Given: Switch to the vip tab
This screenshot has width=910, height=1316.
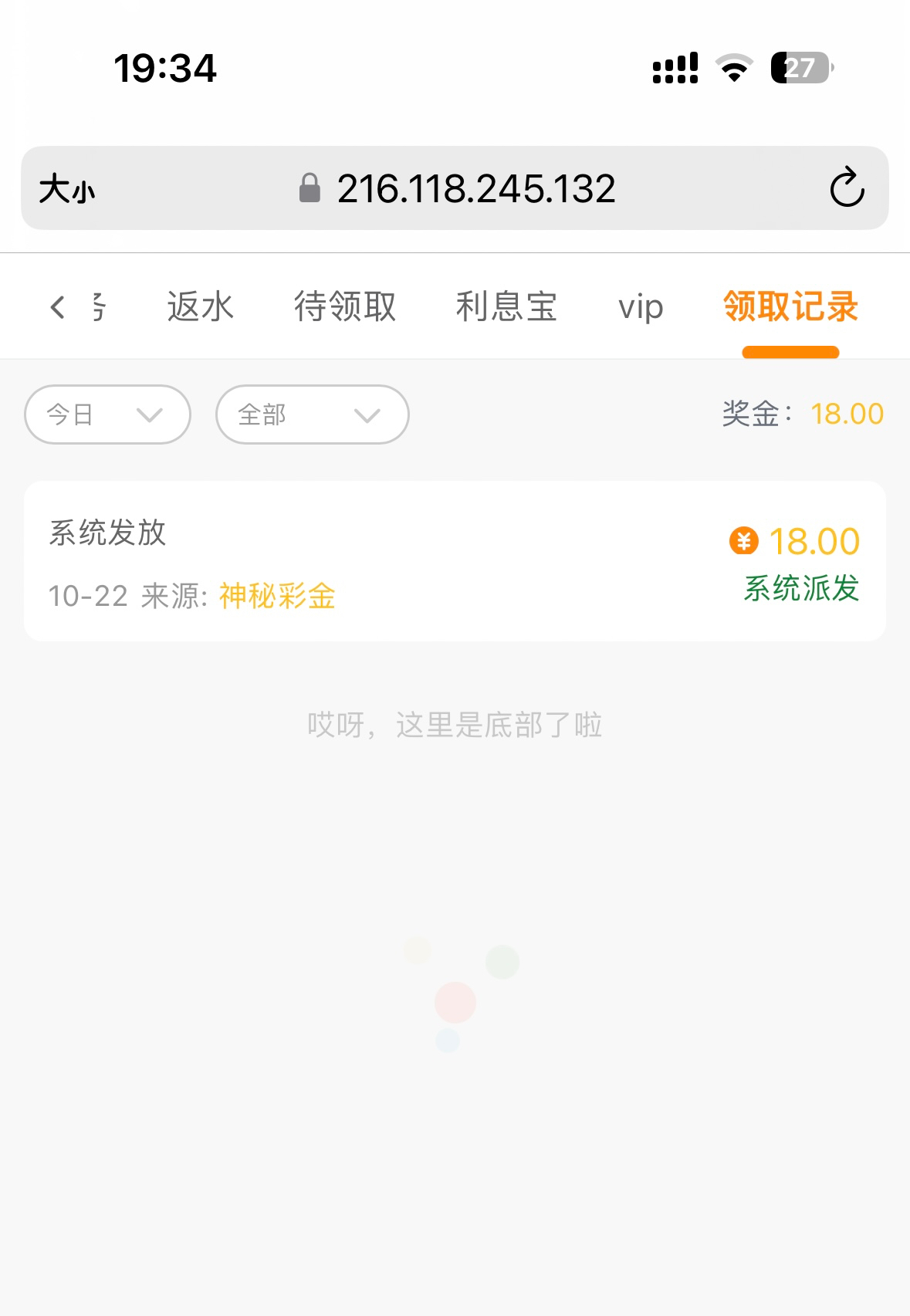Looking at the screenshot, I should (641, 307).
